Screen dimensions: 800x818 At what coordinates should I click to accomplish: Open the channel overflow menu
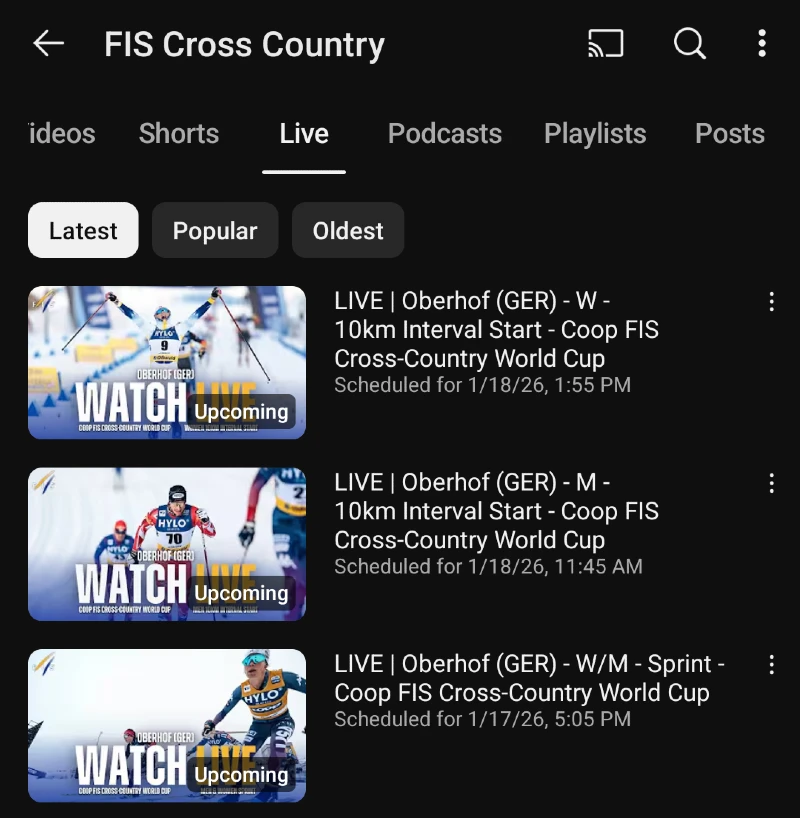click(x=762, y=44)
